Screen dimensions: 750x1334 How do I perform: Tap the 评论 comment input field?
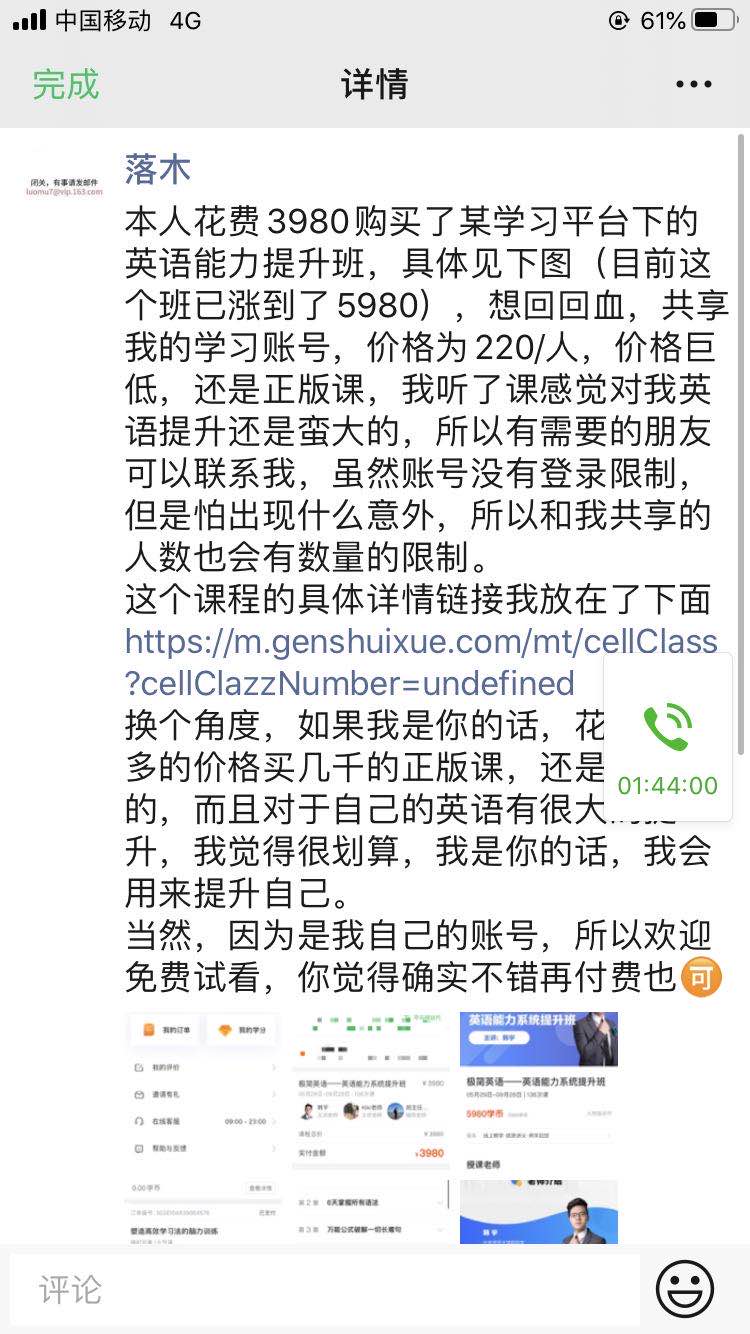click(325, 1289)
